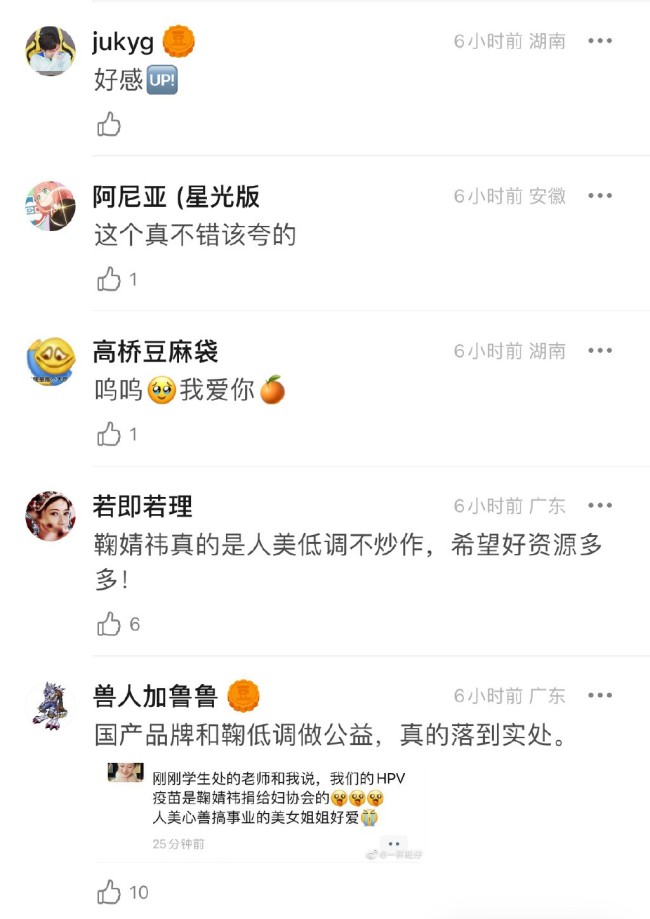Open three-dot menu on 若即若理's comment
The image size is (650, 919).
click(x=599, y=506)
